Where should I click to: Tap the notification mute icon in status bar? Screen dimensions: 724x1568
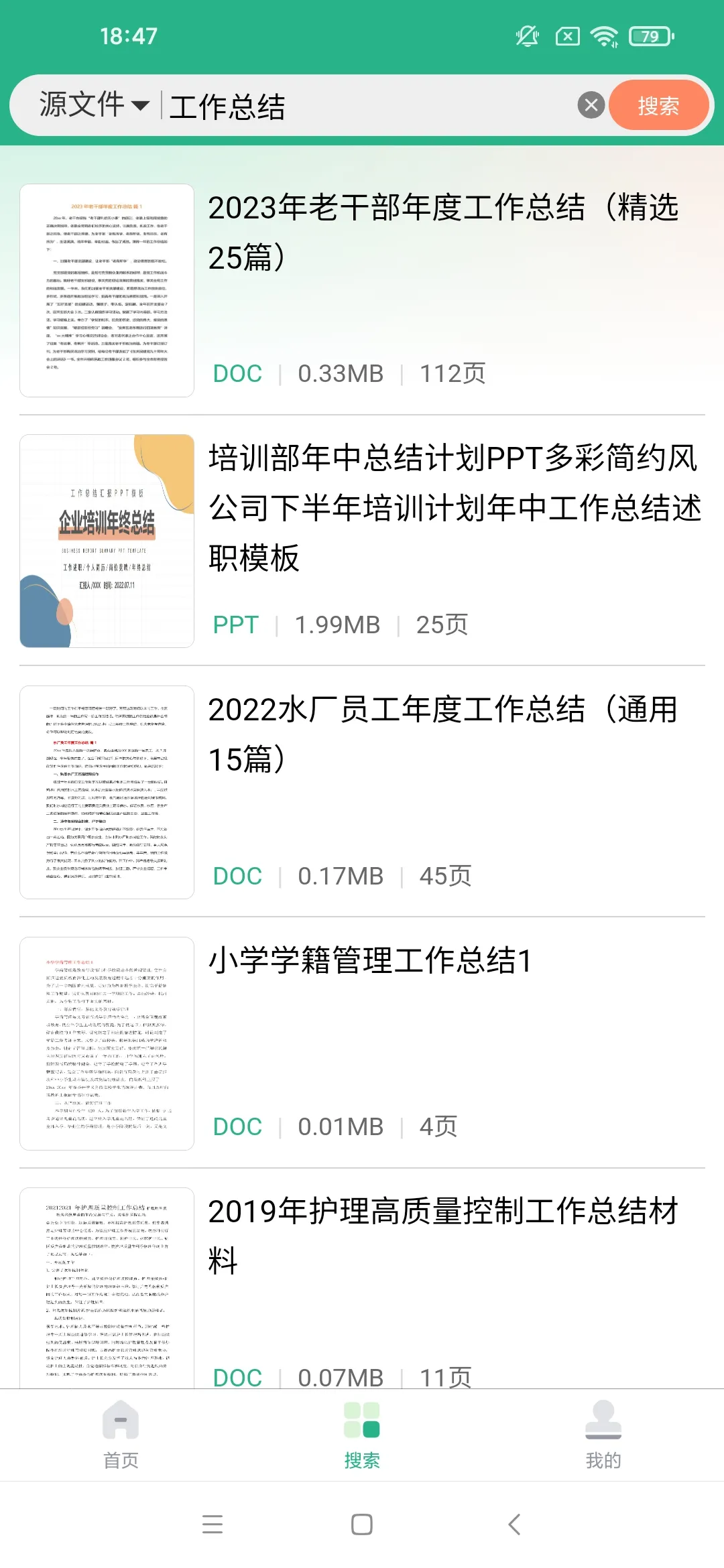click(x=526, y=37)
